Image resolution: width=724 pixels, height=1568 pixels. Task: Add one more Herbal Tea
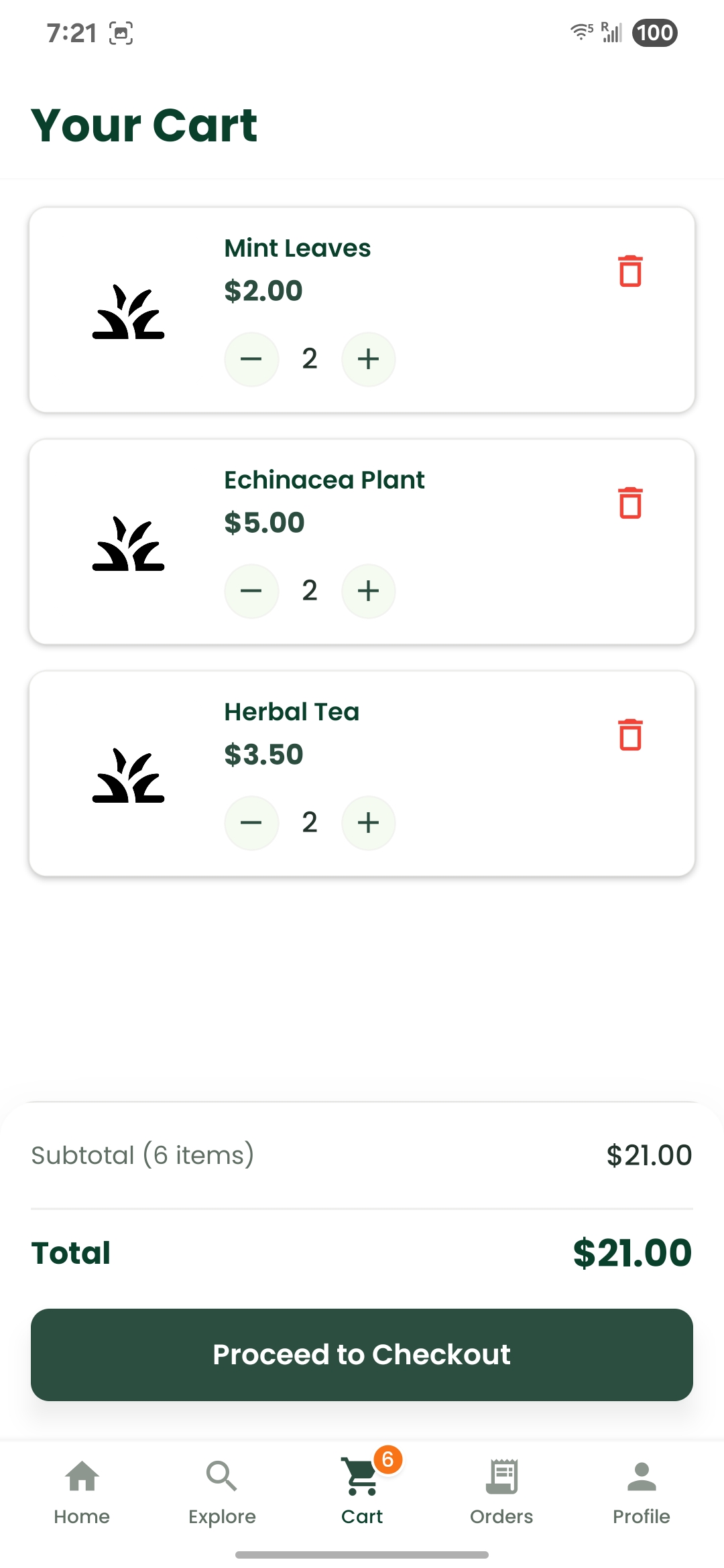368,823
